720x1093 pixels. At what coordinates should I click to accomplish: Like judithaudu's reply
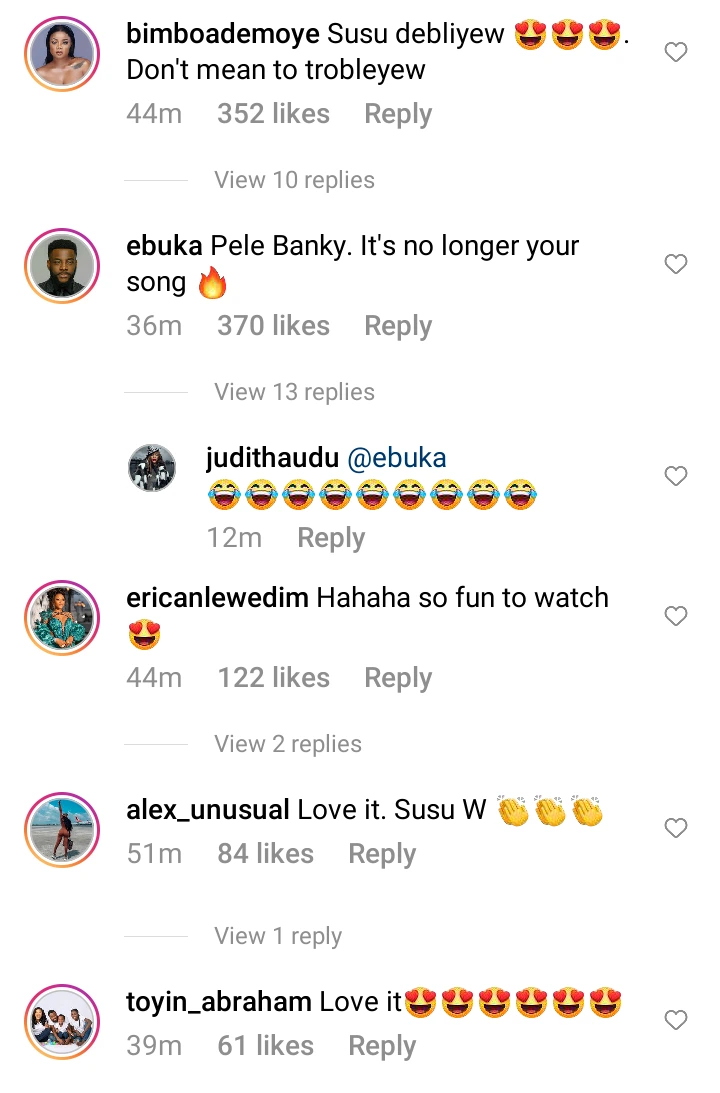(676, 476)
